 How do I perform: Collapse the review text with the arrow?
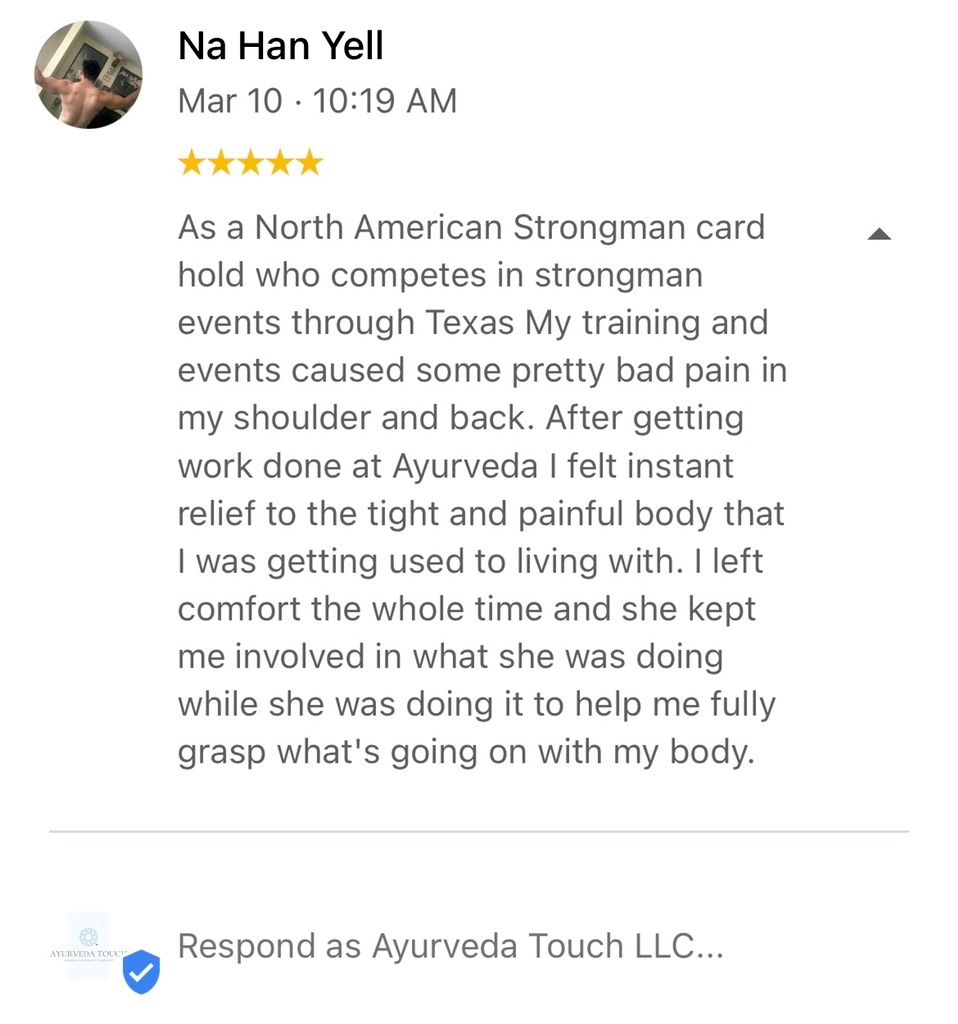pyautogui.click(x=878, y=234)
